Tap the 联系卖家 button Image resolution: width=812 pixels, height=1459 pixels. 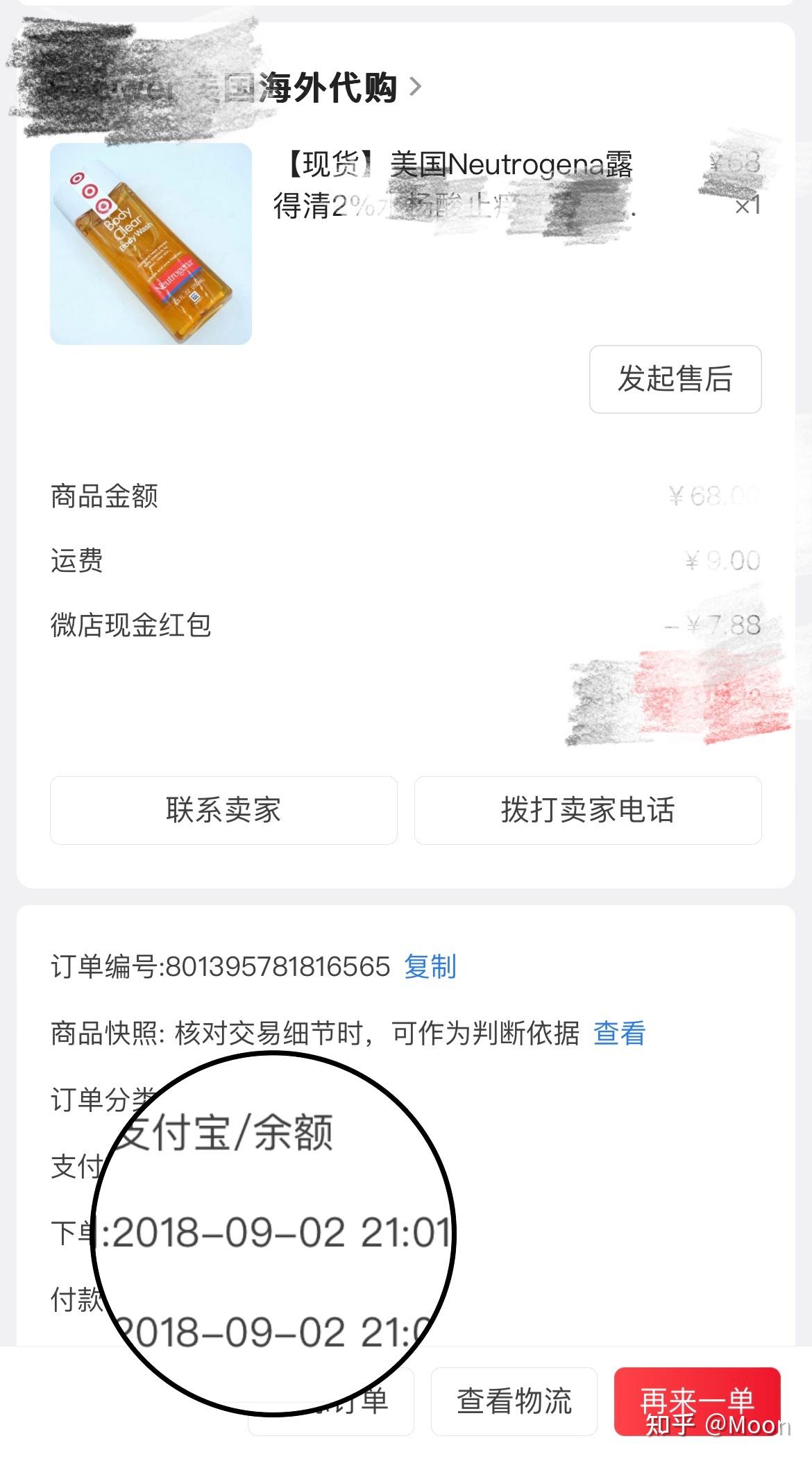pyautogui.click(x=223, y=810)
